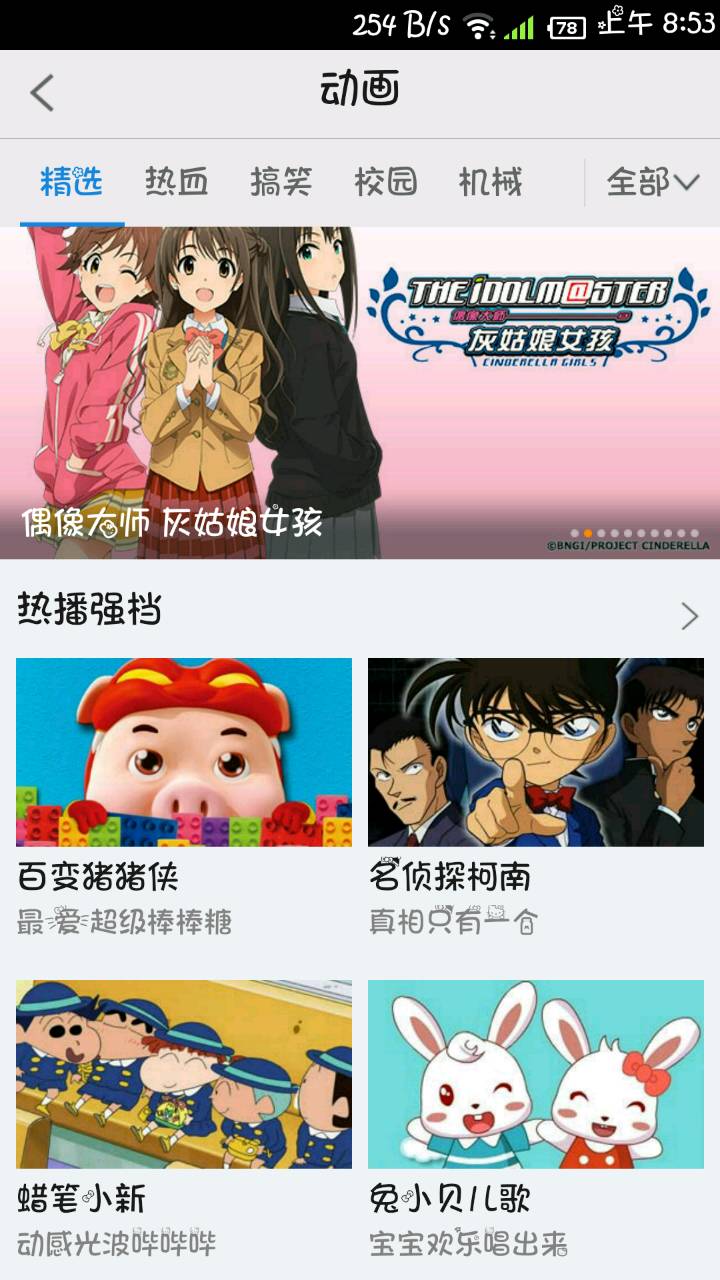Tap the arrow next to 热播强档
The width and height of the screenshot is (720, 1280).
pos(689,616)
